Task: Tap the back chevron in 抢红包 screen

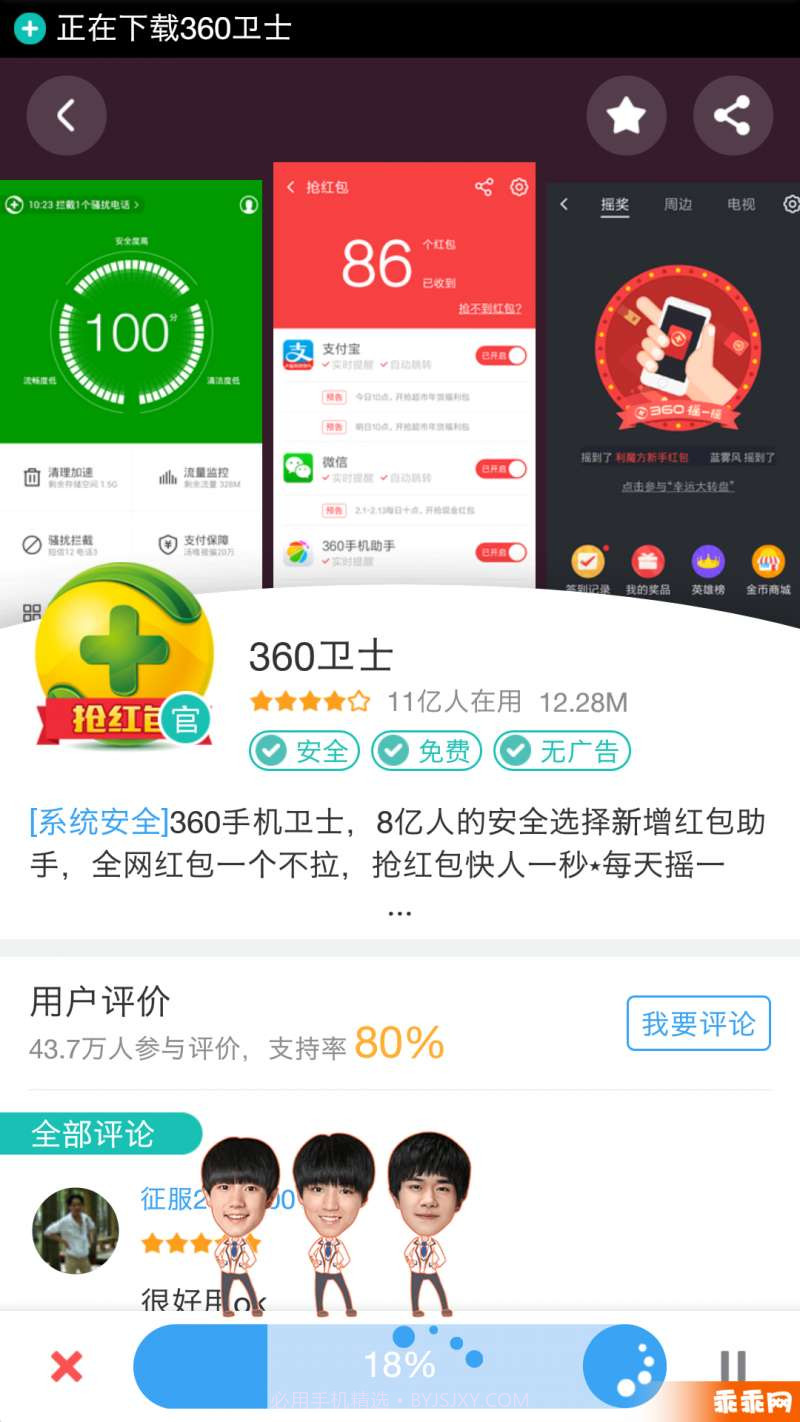Action: pos(290,187)
